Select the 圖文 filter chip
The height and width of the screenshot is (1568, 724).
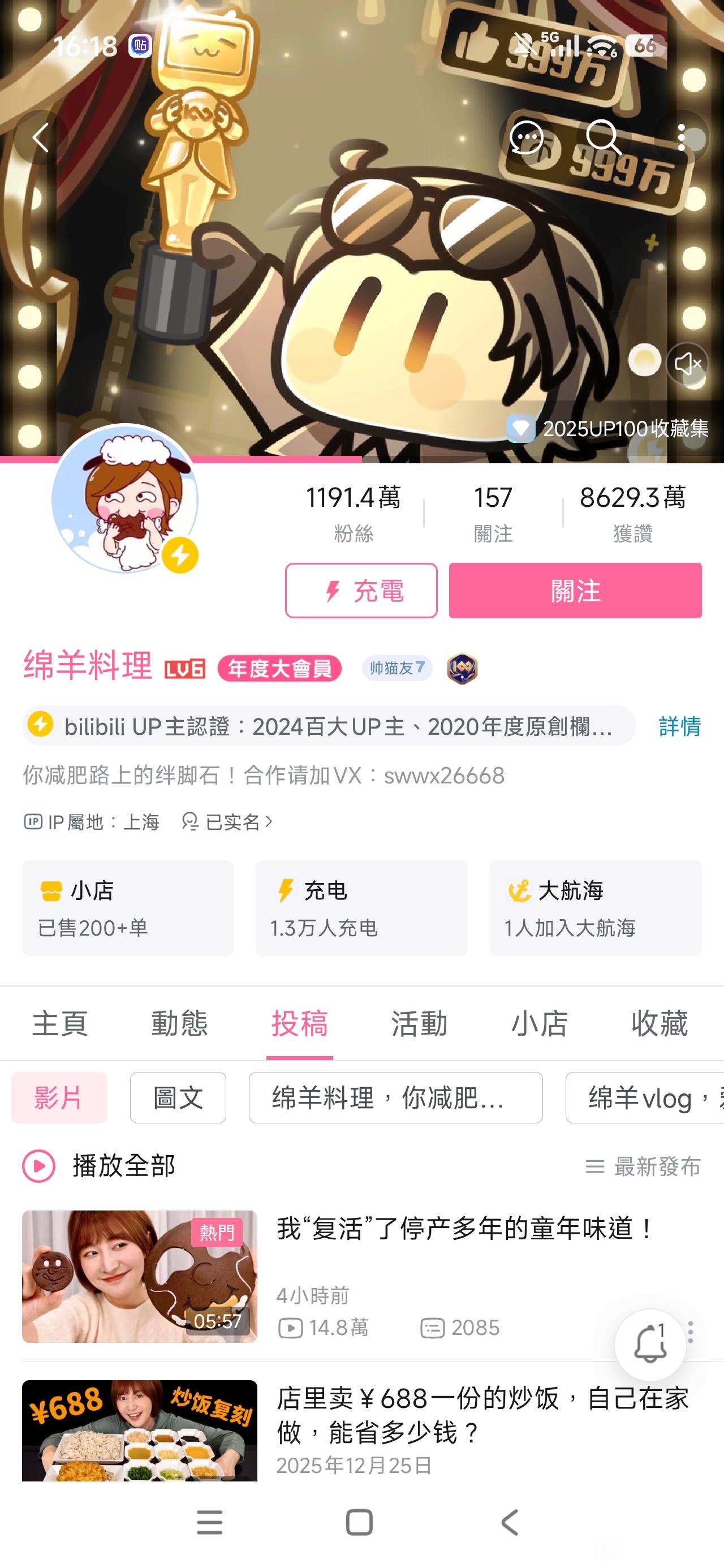178,1097
